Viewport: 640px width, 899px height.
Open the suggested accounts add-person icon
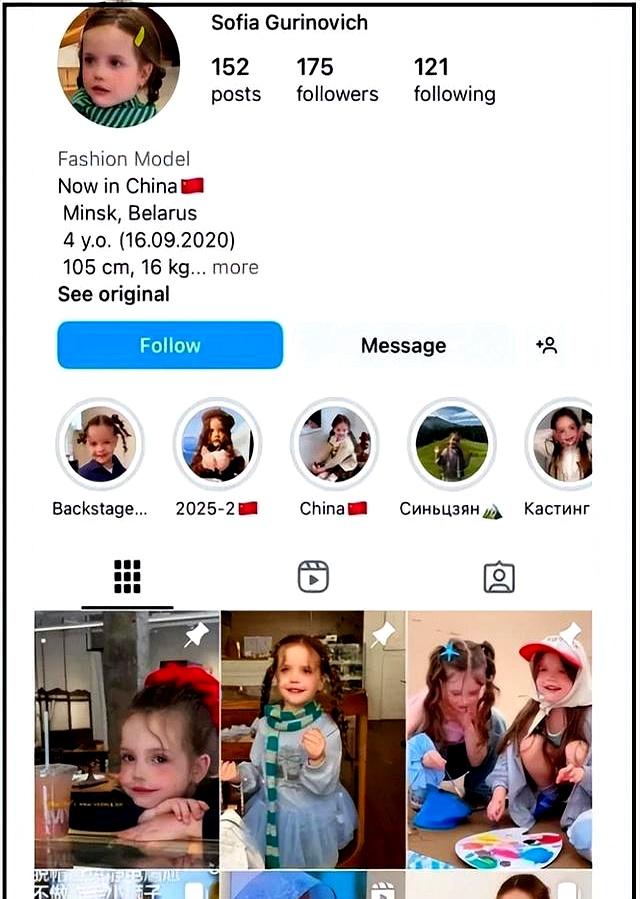coord(546,346)
